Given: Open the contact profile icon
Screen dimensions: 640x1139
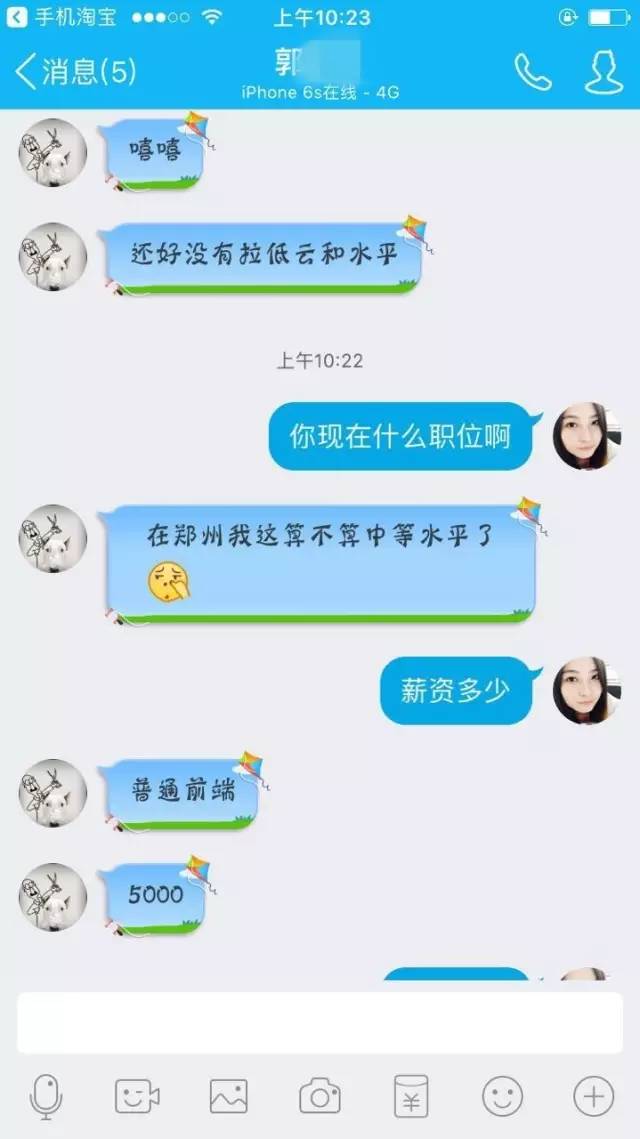Looking at the screenshot, I should [603, 71].
